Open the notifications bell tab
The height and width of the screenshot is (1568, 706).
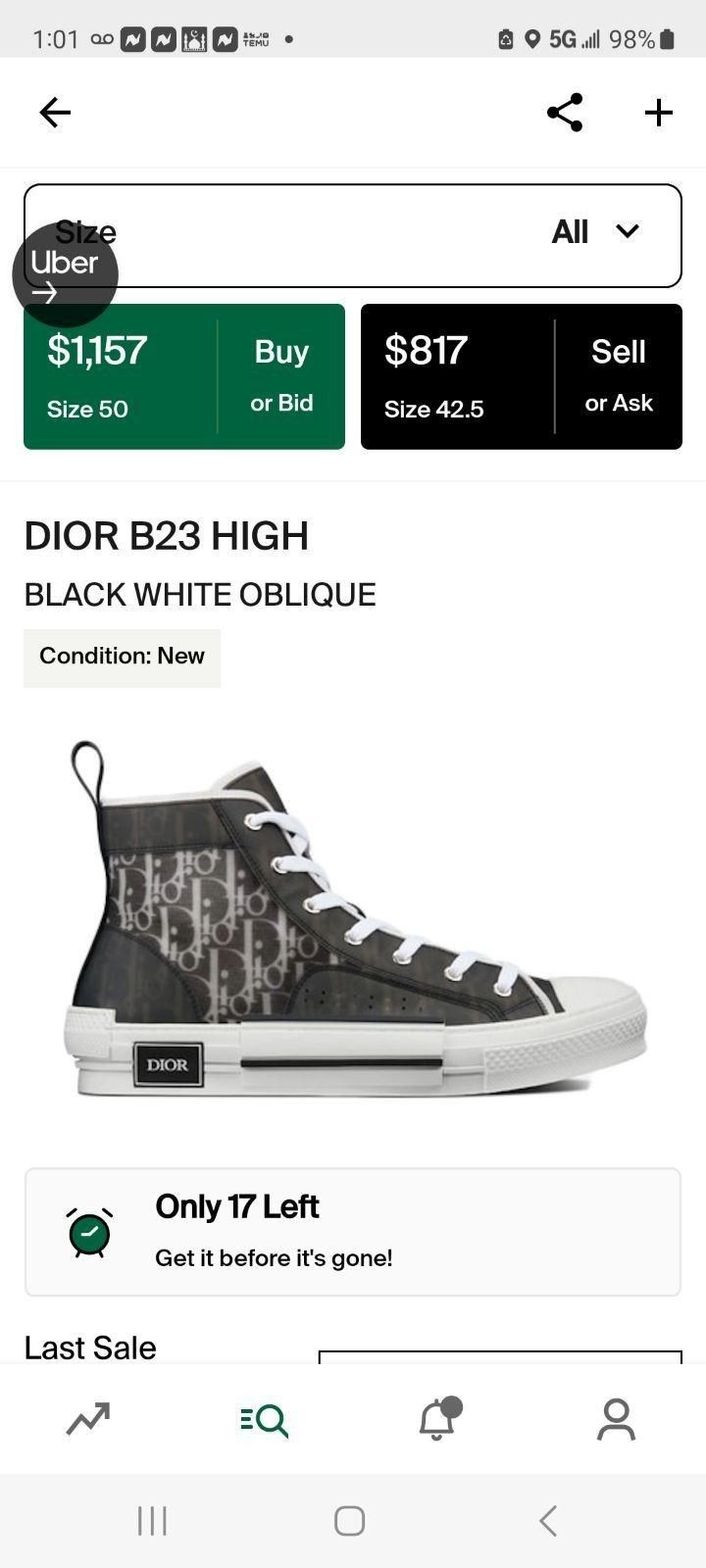[x=439, y=1418]
